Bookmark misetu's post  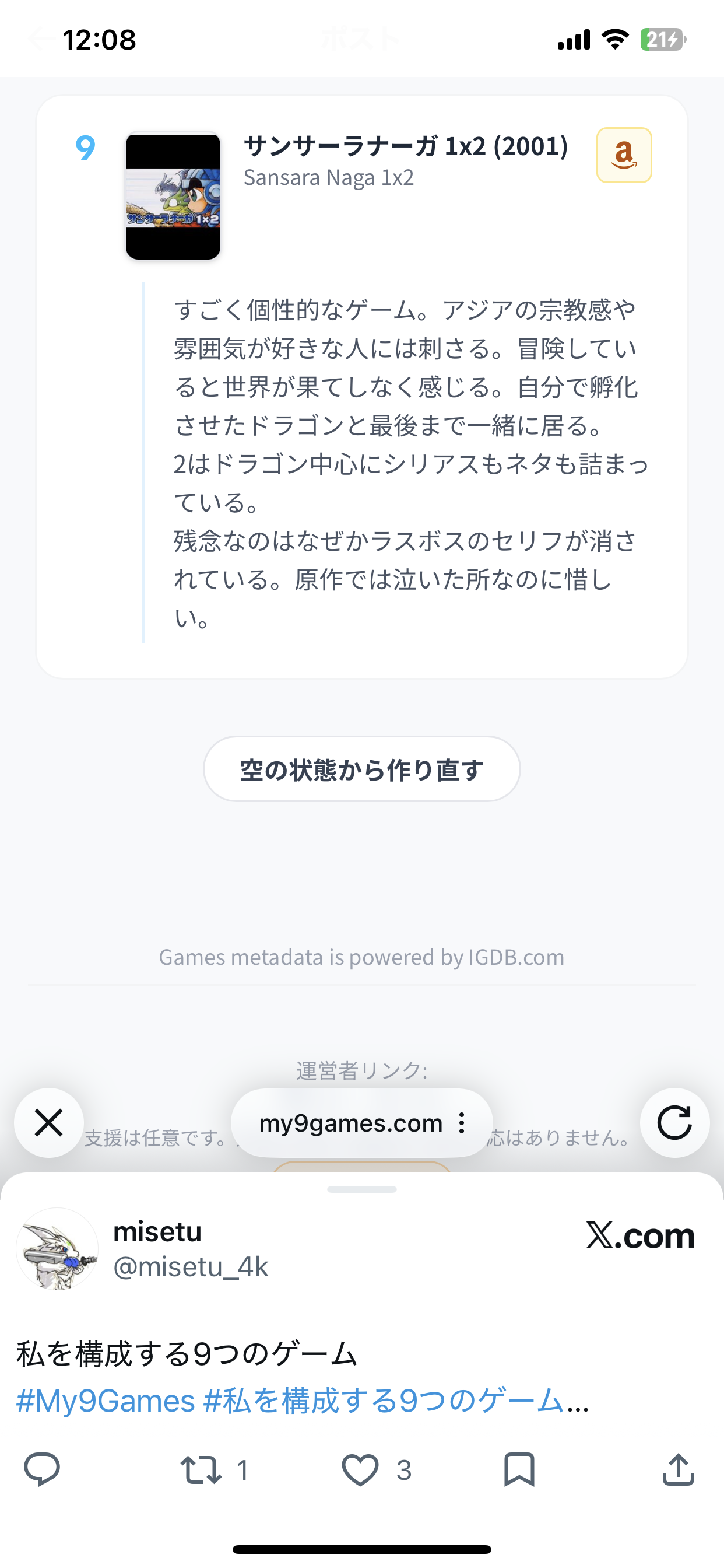click(x=519, y=1469)
